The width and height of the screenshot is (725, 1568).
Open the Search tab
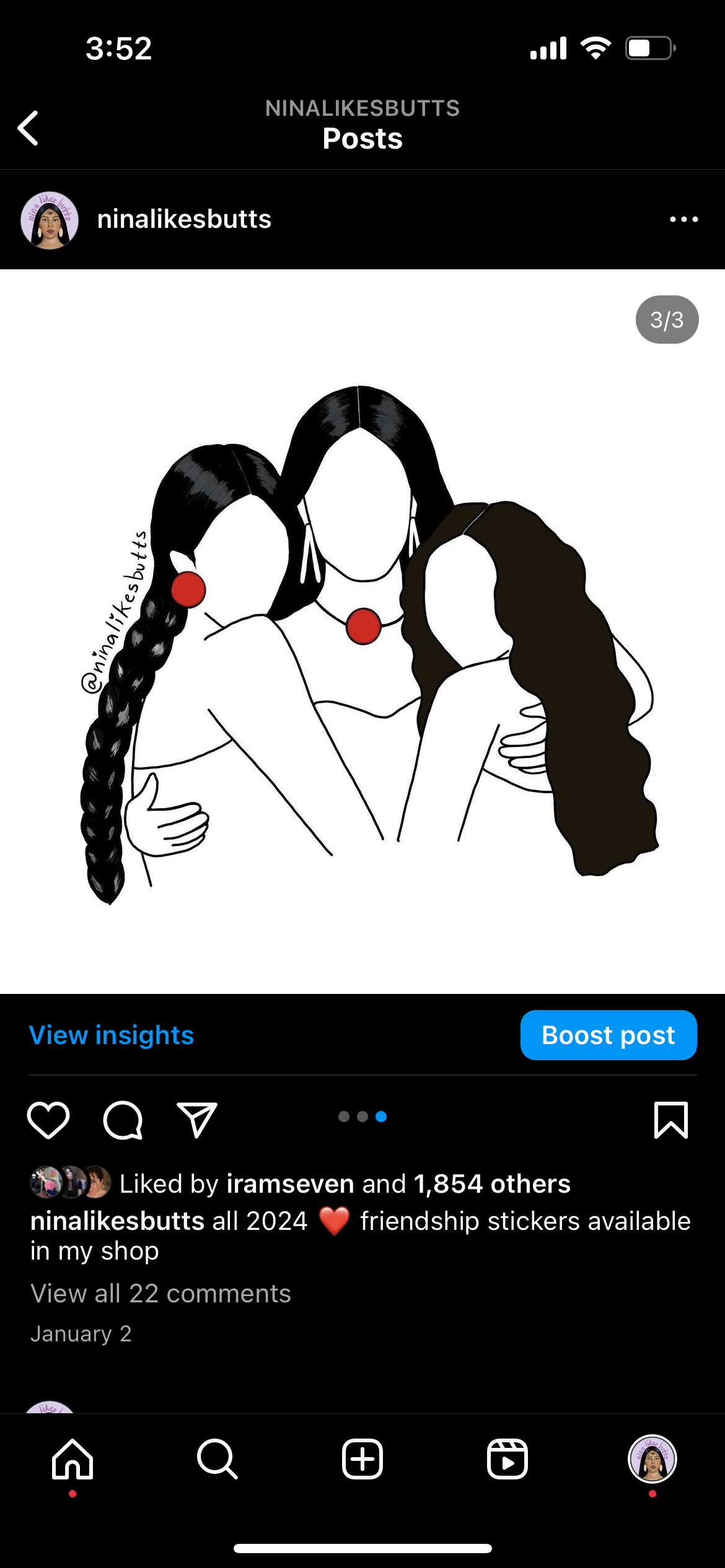[x=217, y=1459]
